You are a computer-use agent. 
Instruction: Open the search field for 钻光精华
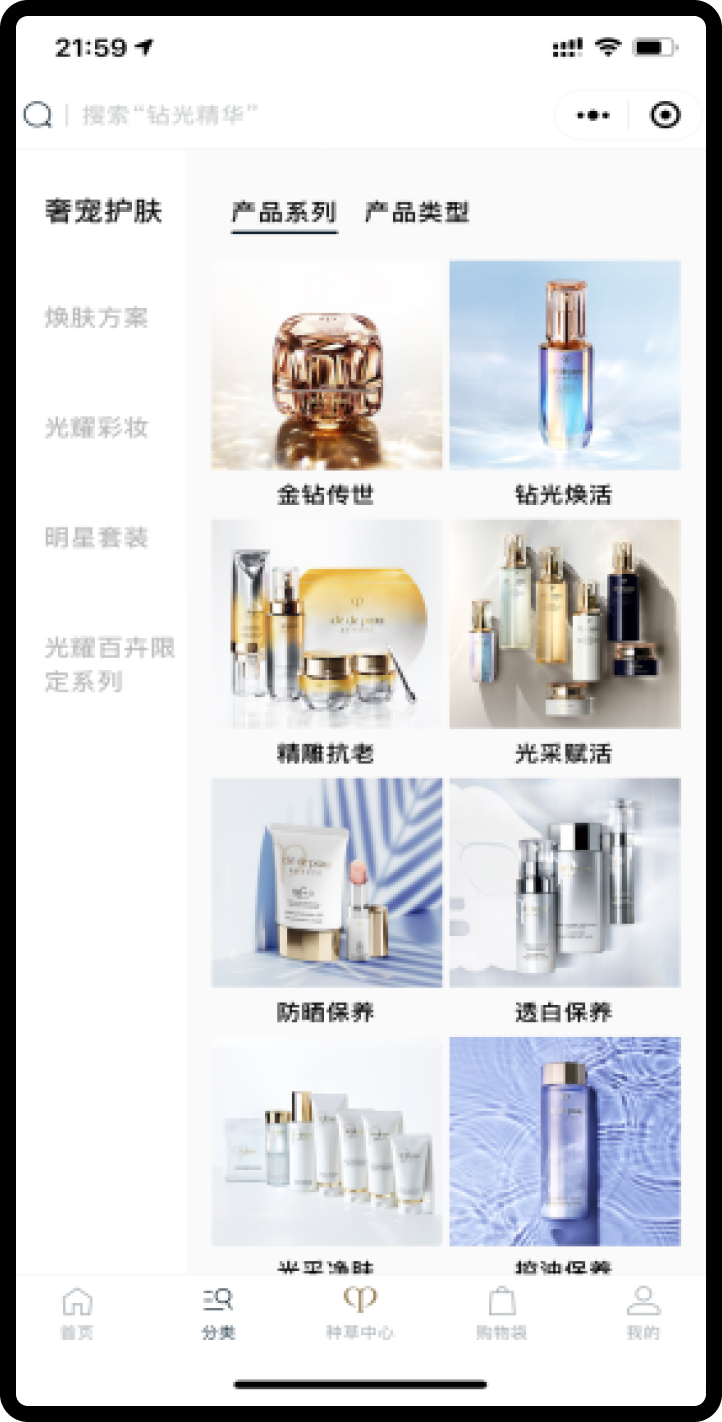coord(170,116)
